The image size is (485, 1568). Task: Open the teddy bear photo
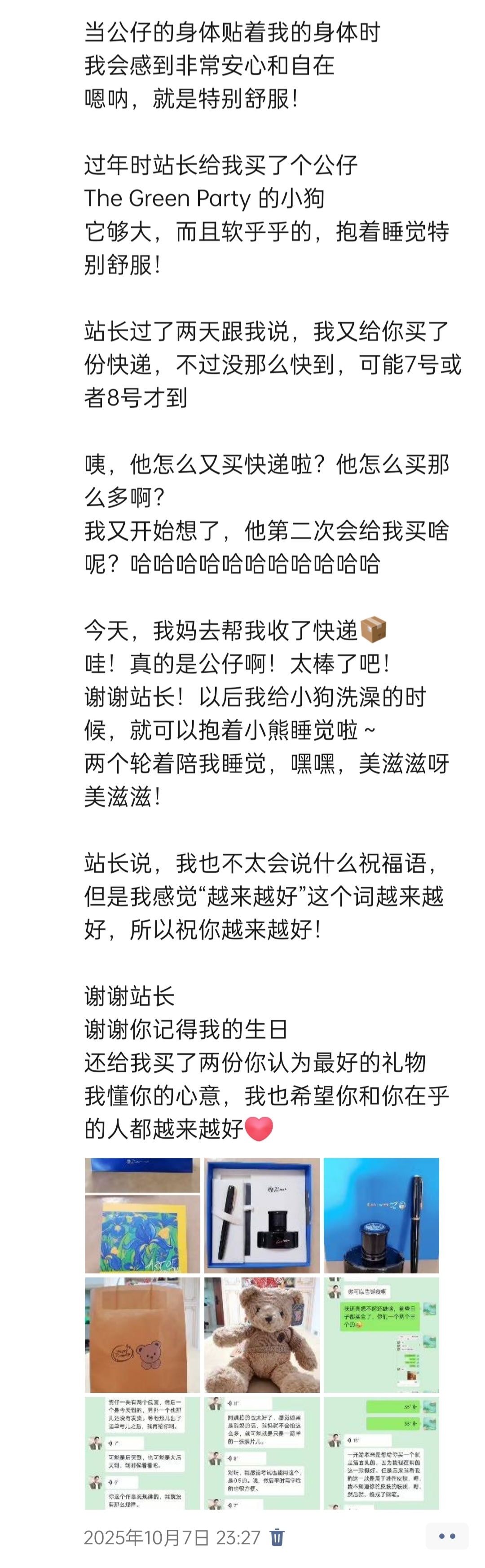coord(262,1334)
